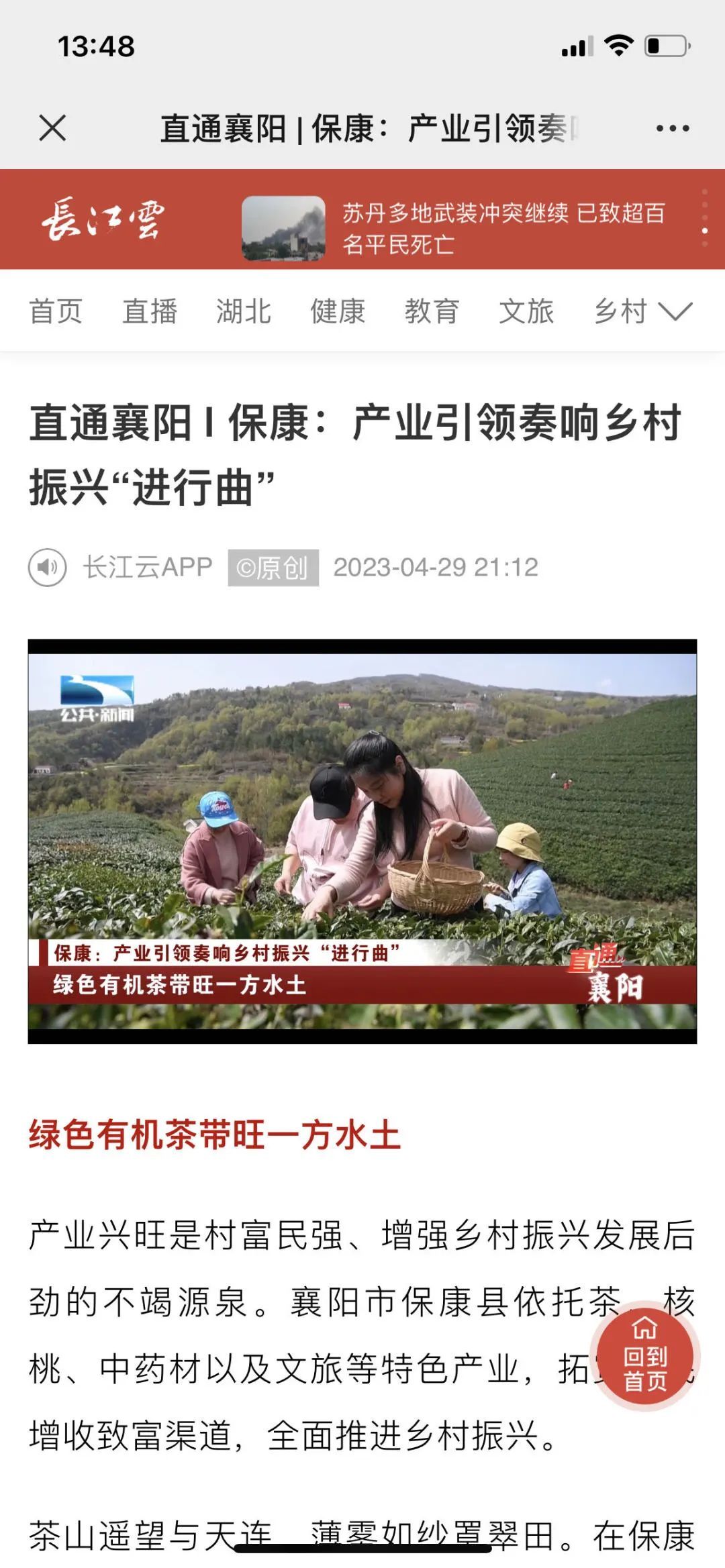Play the tea plantation news video
The height and width of the screenshot is (1568, 725).
tap(362, 841)
